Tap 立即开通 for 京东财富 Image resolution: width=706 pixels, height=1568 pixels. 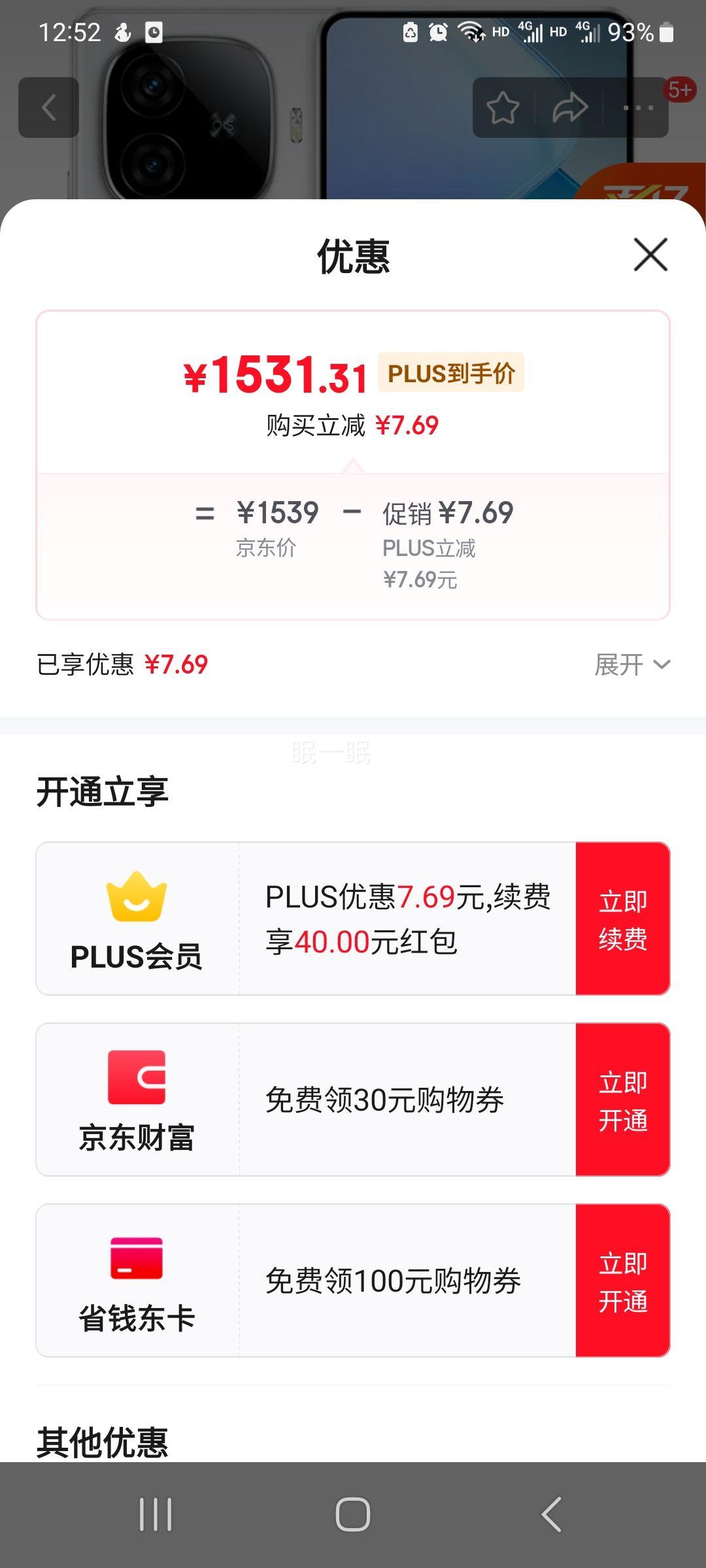[x=623, y=1100]
